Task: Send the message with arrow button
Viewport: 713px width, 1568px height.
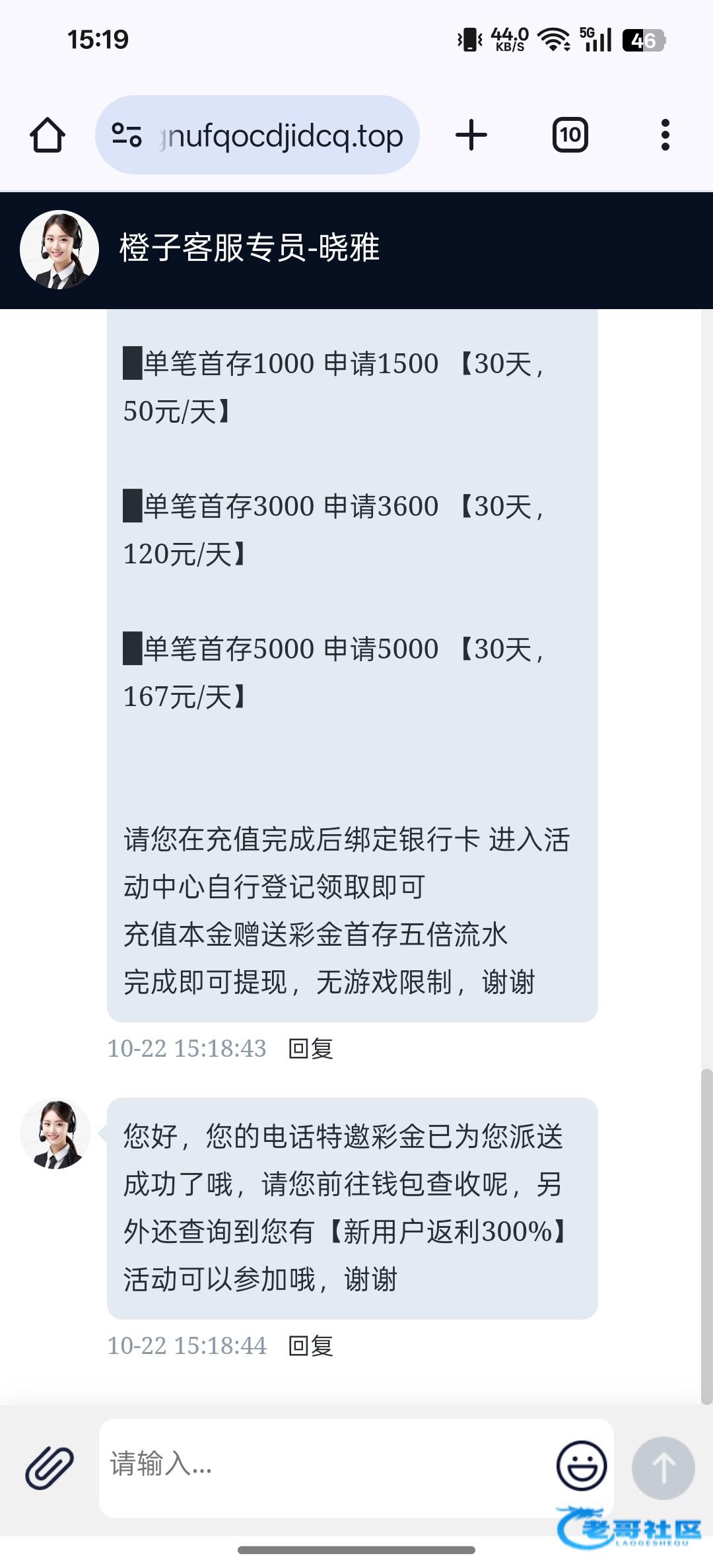Action: tap(663, 1468)
